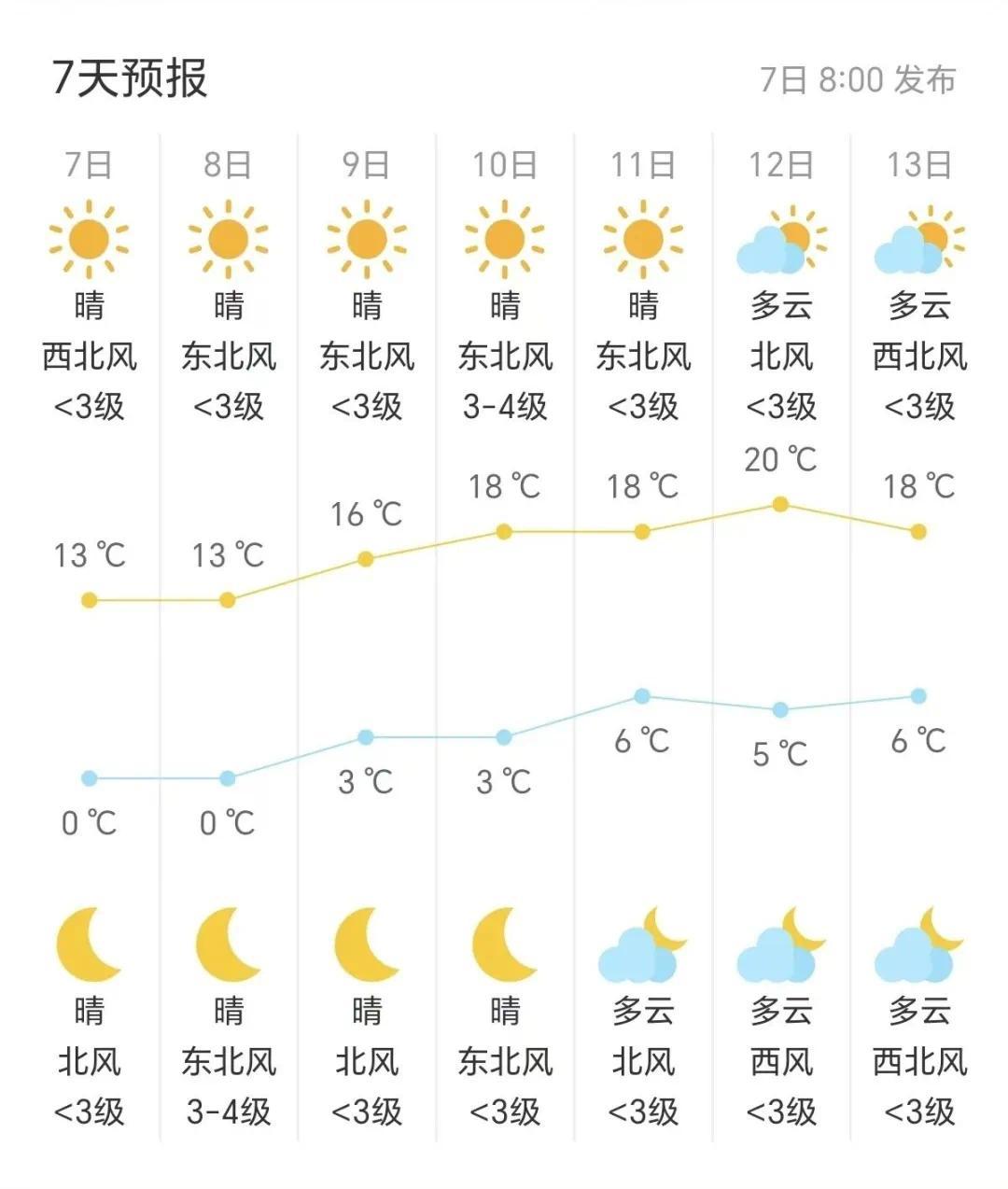Select the sun icon above 10日
Viewport: 1008px width, 1189px height.
(x=504, y=241)
